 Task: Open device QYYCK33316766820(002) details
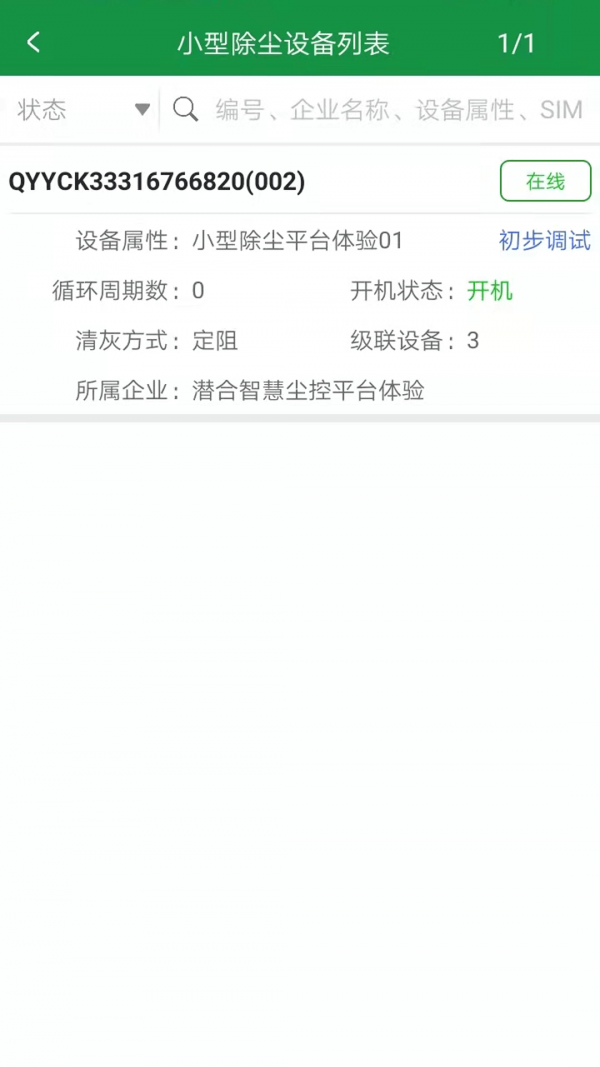click(157, 182)
